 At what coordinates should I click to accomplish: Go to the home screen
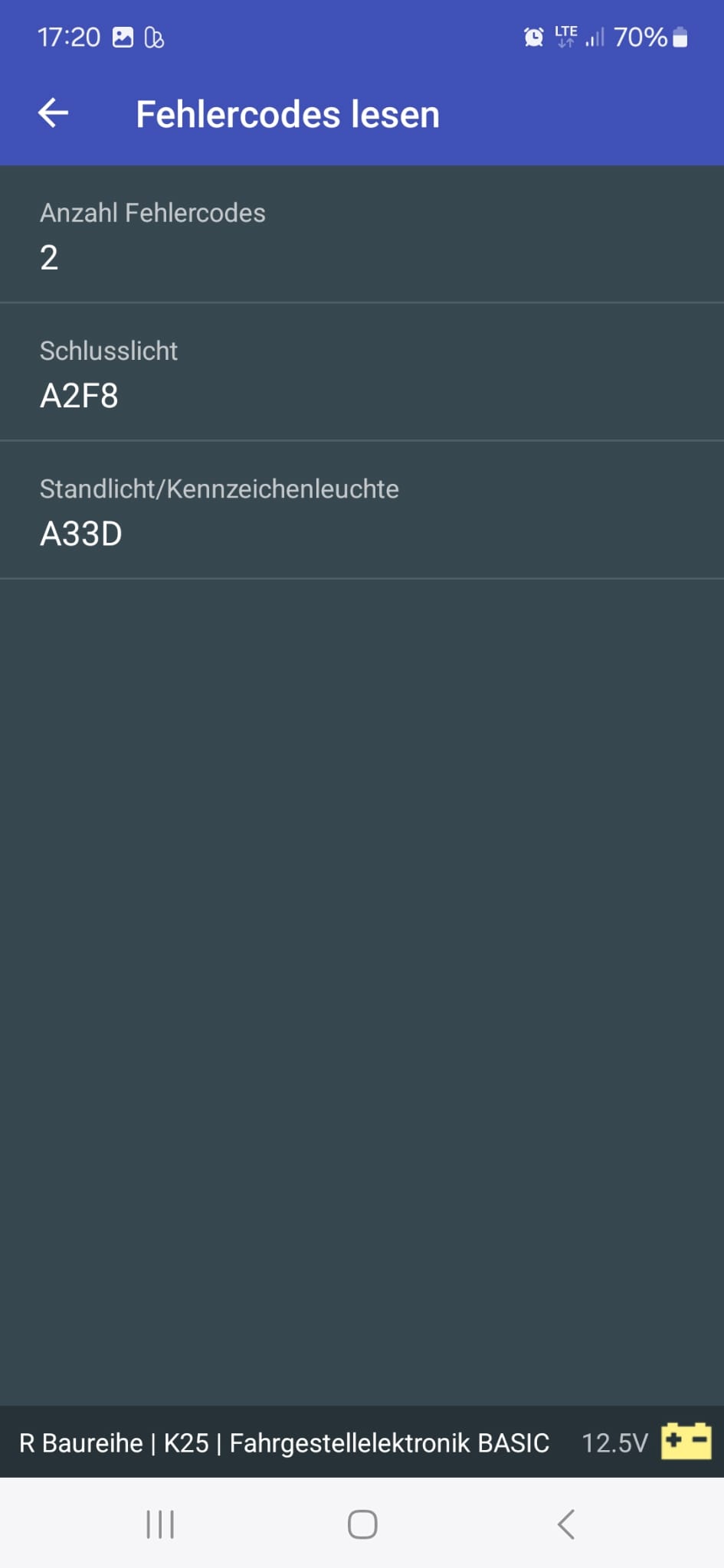click(x=362, y=1524)
